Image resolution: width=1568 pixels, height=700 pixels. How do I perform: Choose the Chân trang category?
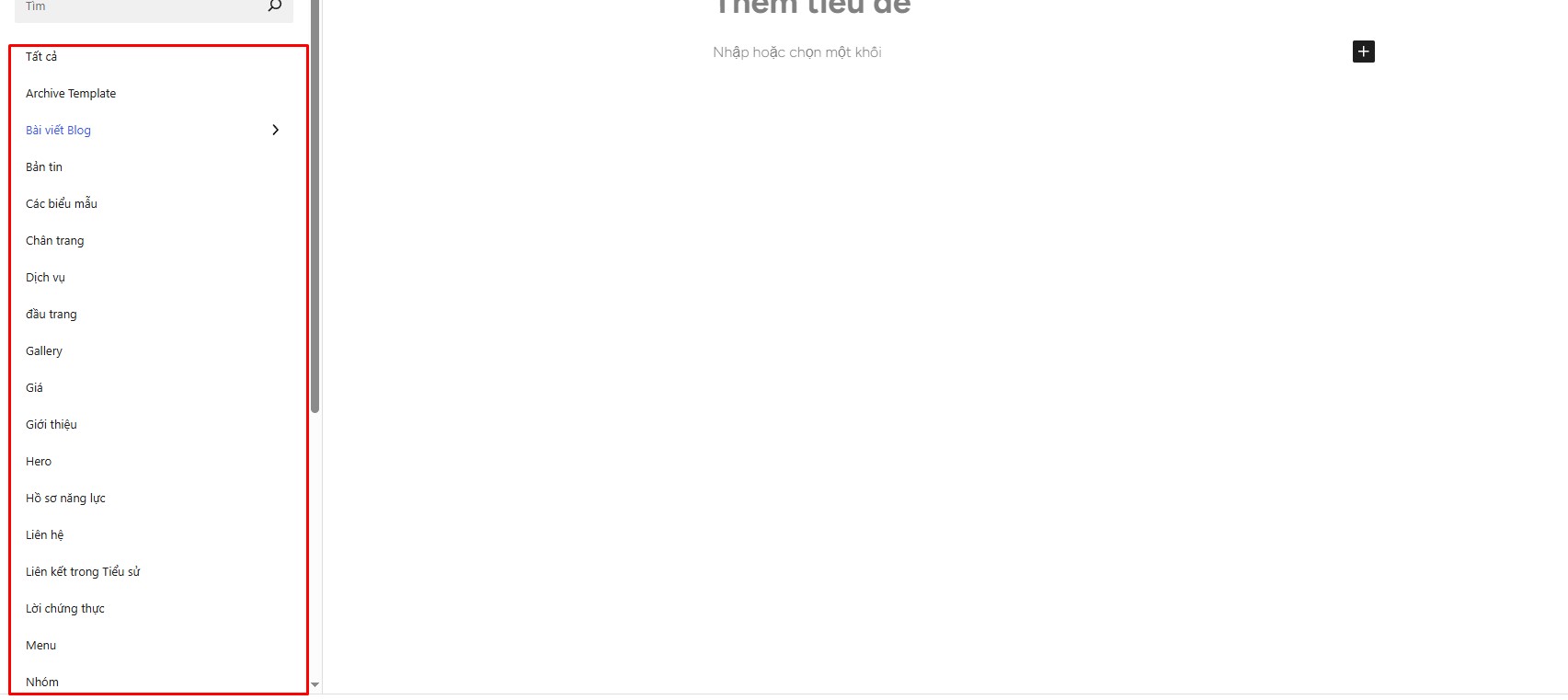[55, 241]
